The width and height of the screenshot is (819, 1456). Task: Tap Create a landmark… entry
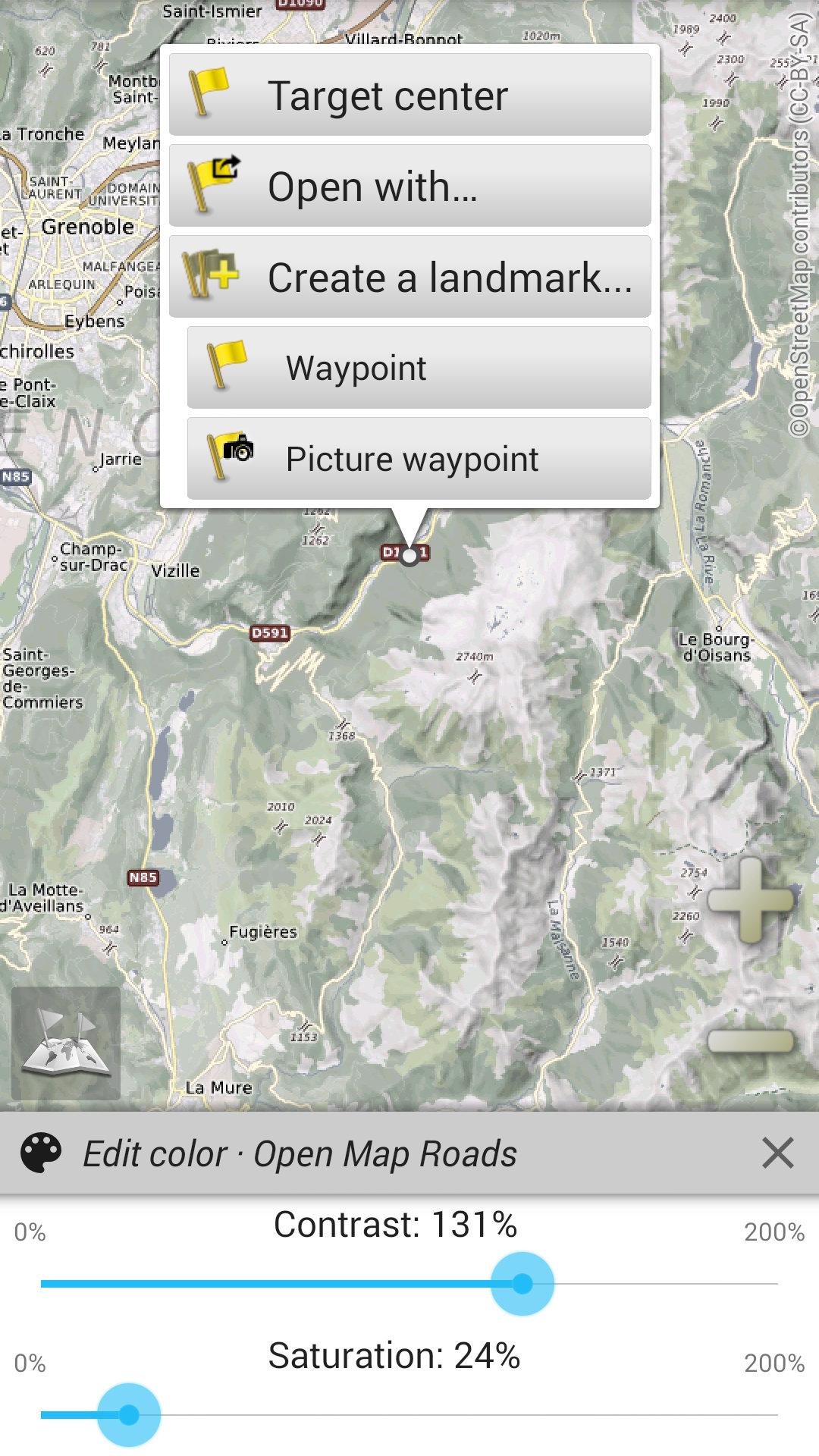click(409, 278)
